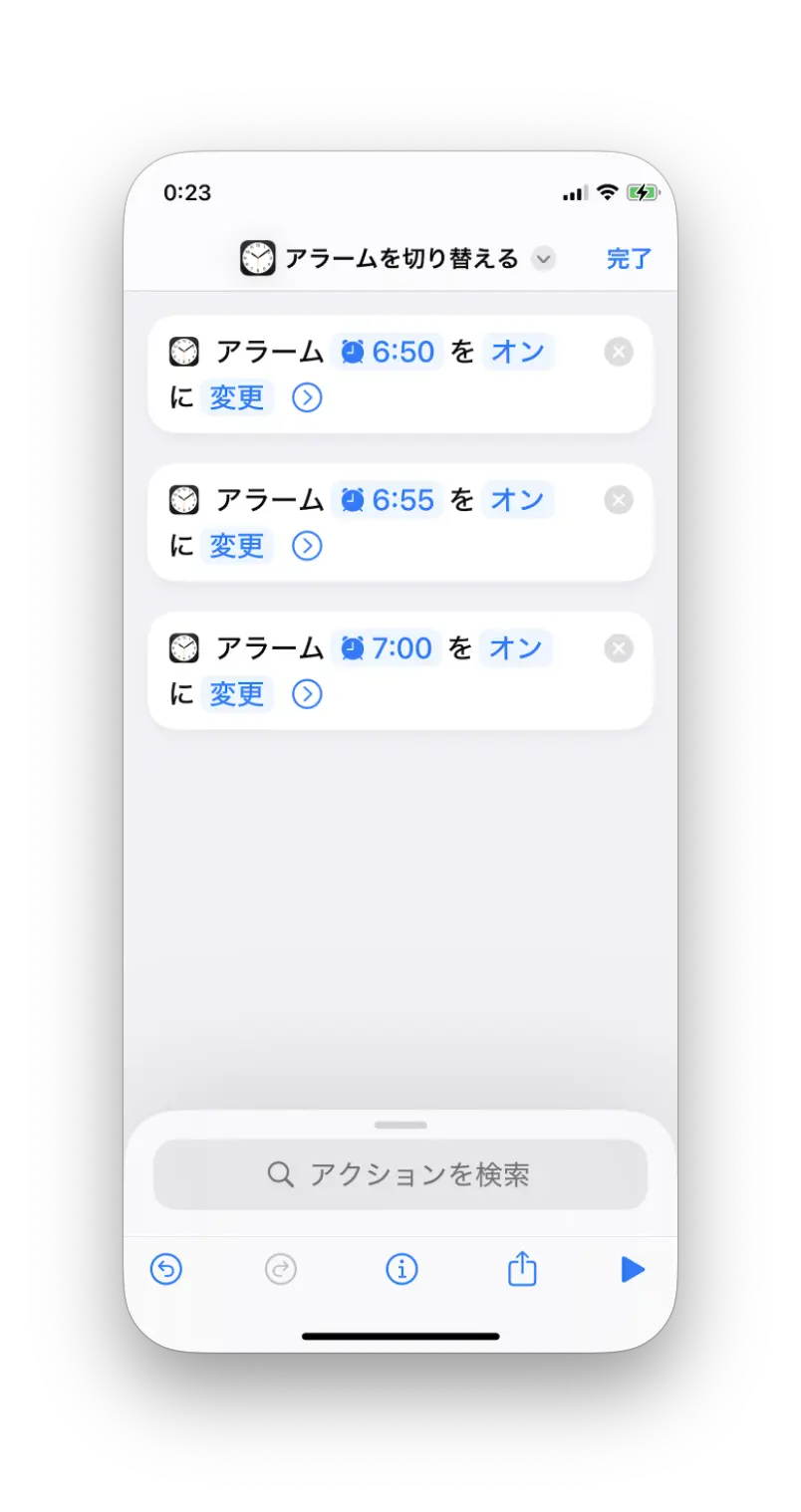Expand options for the 6:55 alarm action
The image size is (801, 1512).
pos(307,546)
